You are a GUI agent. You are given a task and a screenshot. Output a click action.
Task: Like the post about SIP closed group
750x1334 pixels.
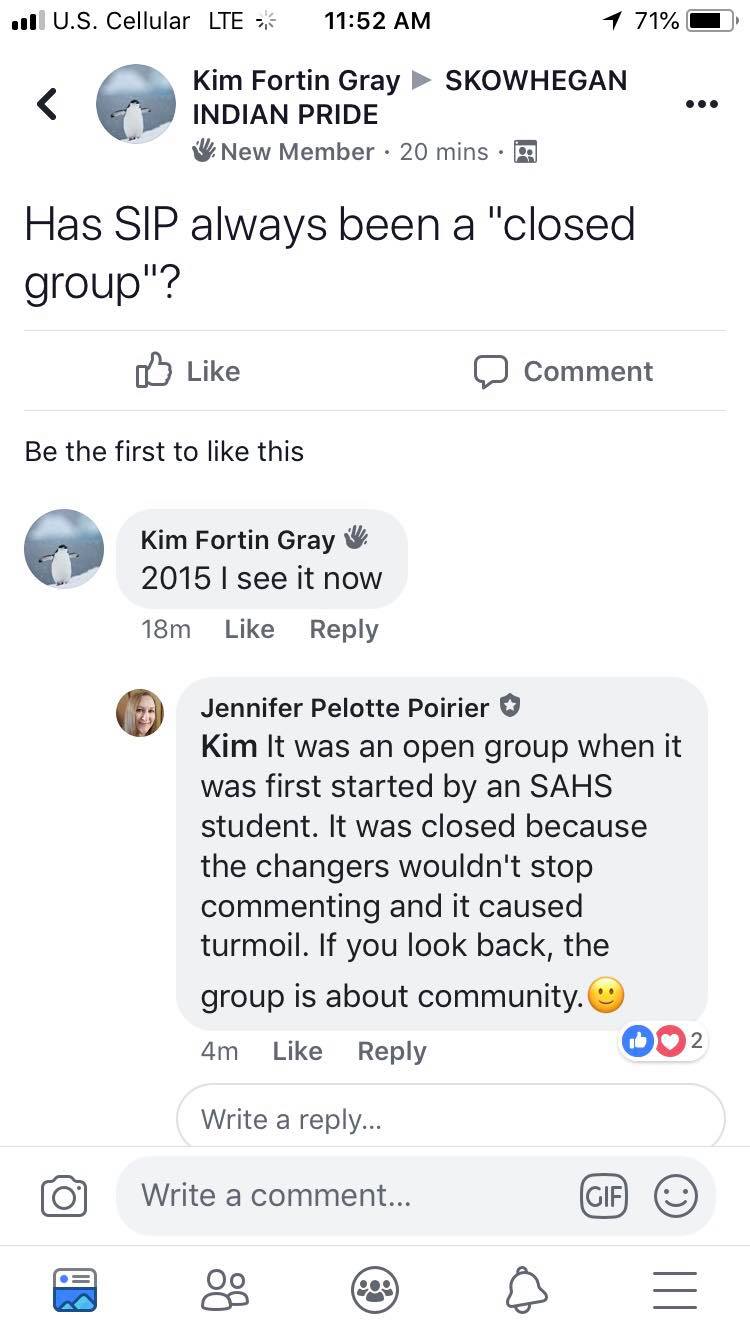tap(189, 371)
